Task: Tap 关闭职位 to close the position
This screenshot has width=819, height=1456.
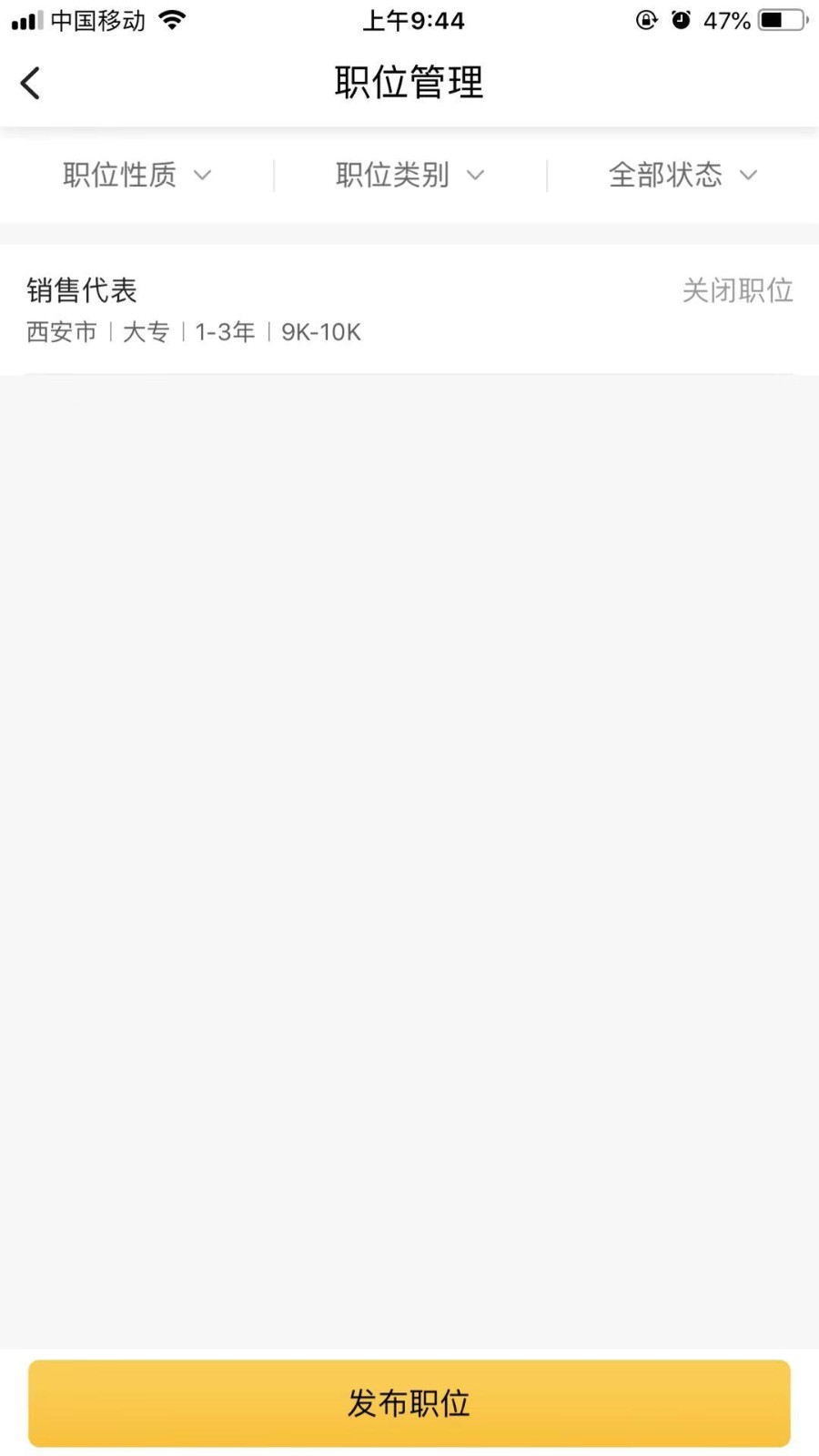Action: 738,290
